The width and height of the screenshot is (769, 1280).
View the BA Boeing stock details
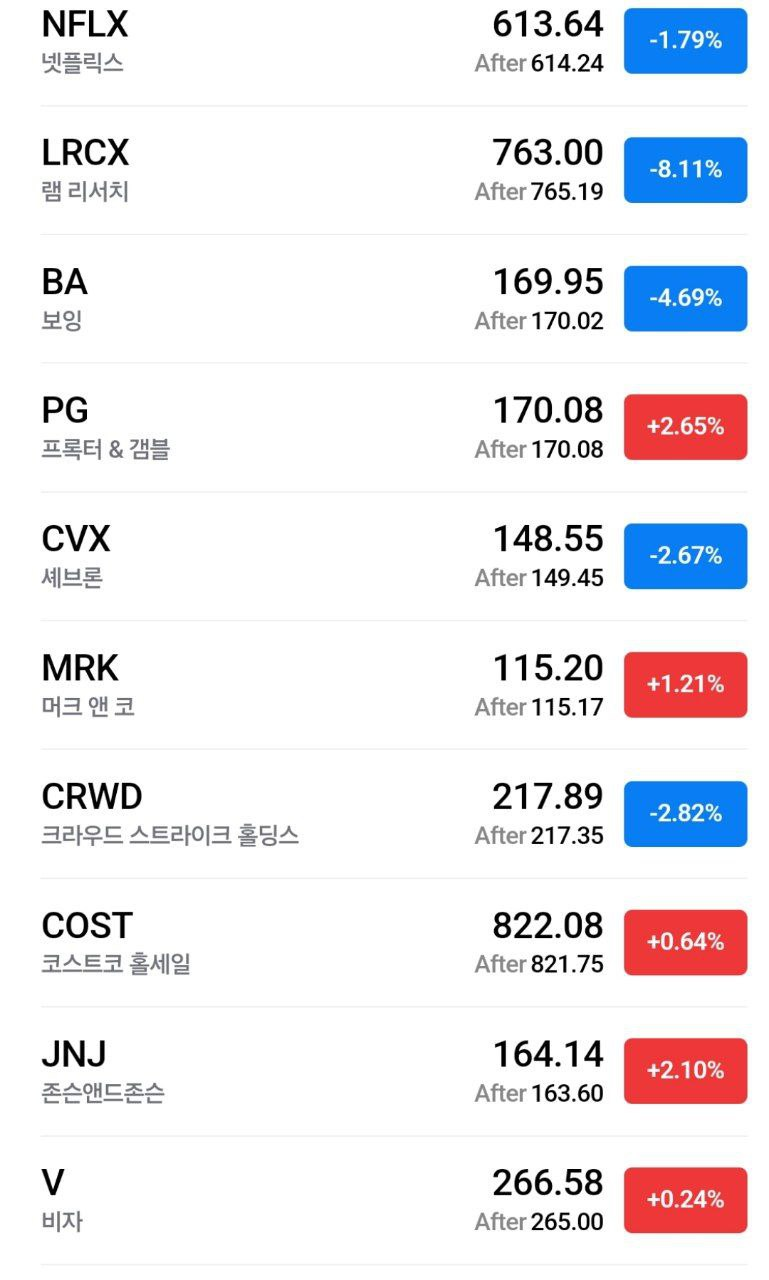300,298
